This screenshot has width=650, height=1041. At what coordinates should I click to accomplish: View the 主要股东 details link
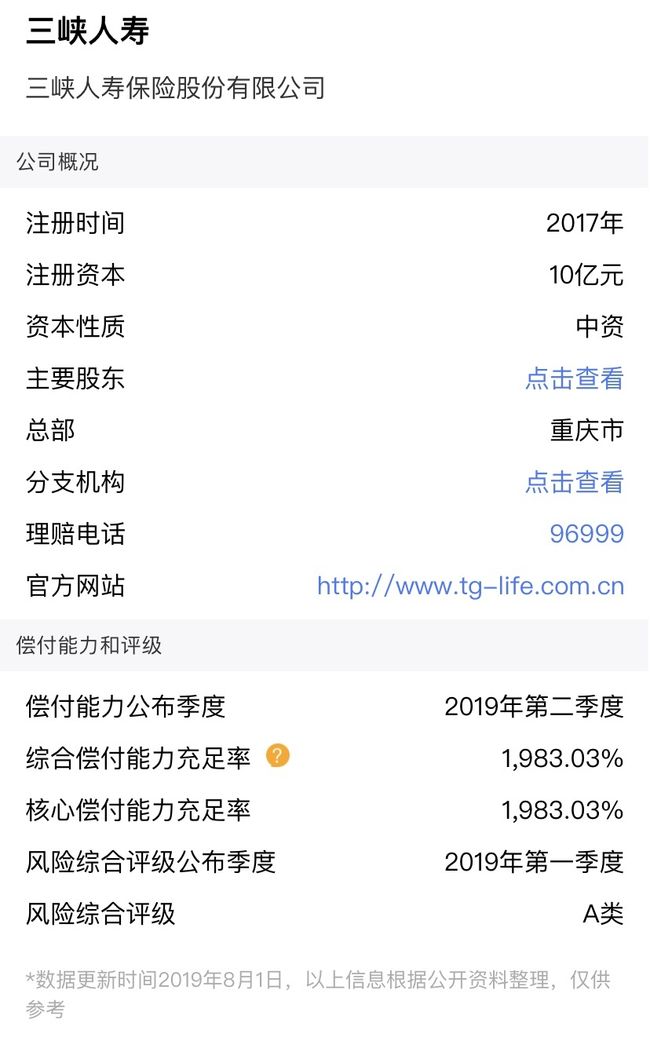[x=574, y=378]
